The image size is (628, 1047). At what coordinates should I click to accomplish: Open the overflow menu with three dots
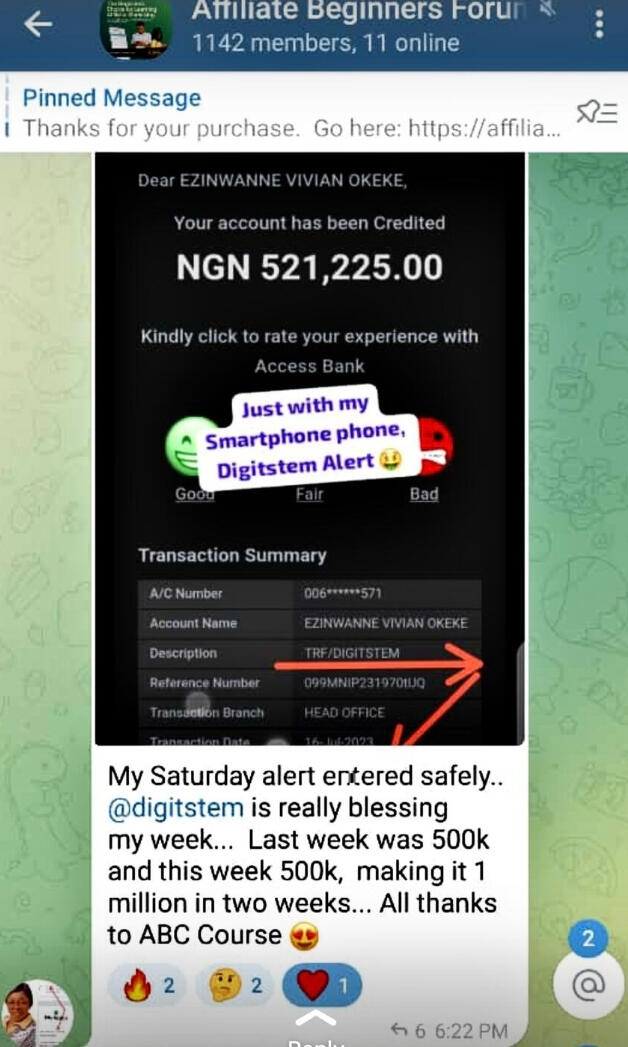599,25
